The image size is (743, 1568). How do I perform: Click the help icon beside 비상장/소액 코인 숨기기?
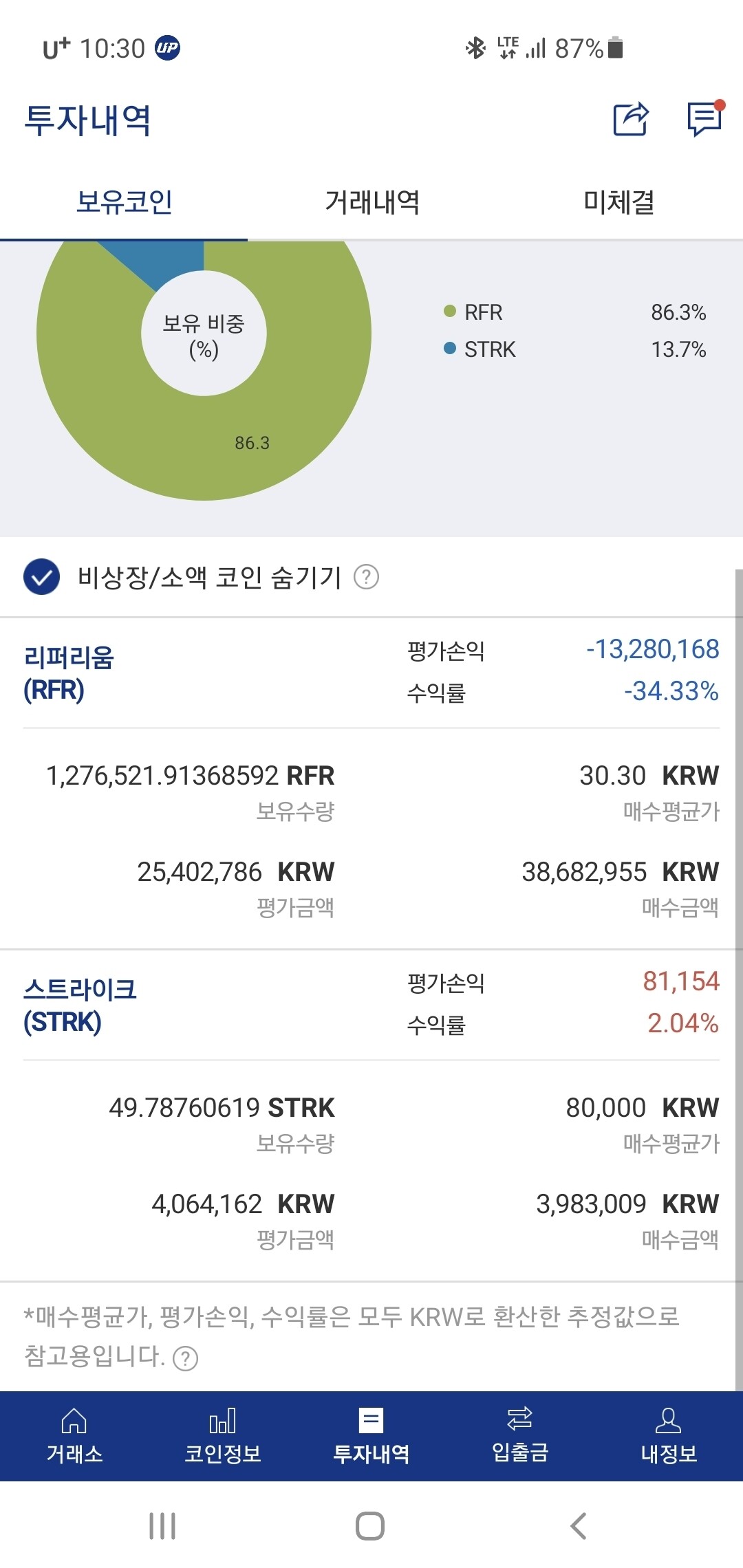tap(367, 578)
